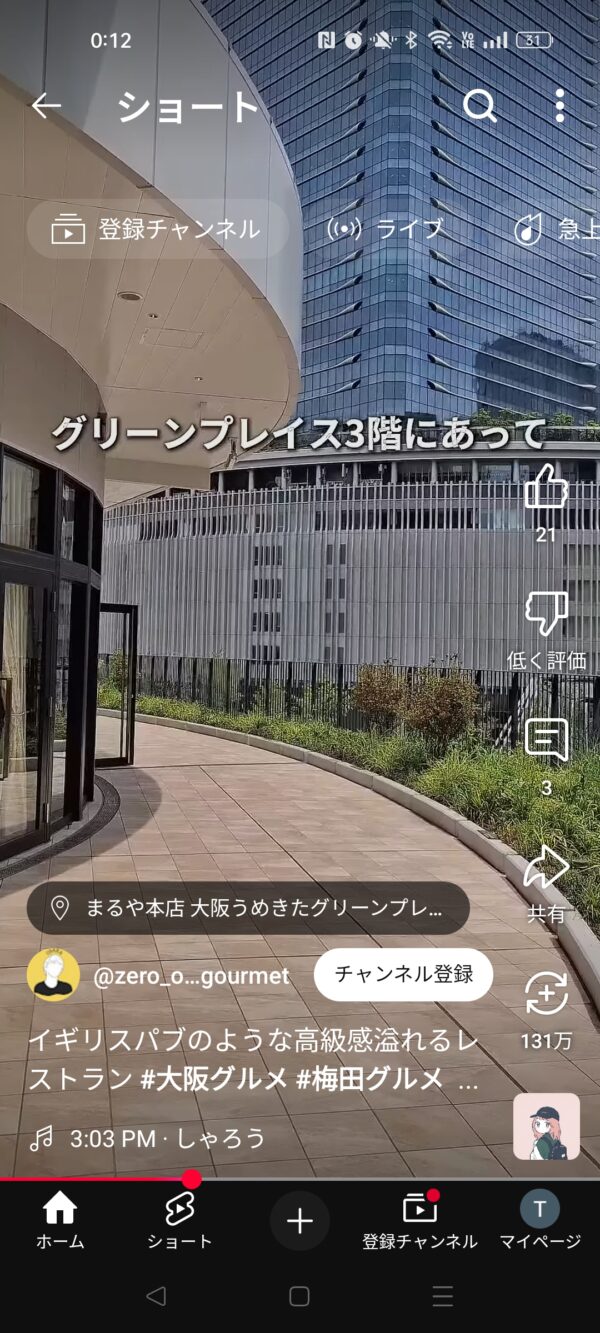Select the 登録チャンネル filter chip
This screenshot has width=600, height=1333.
coord(158,229)
